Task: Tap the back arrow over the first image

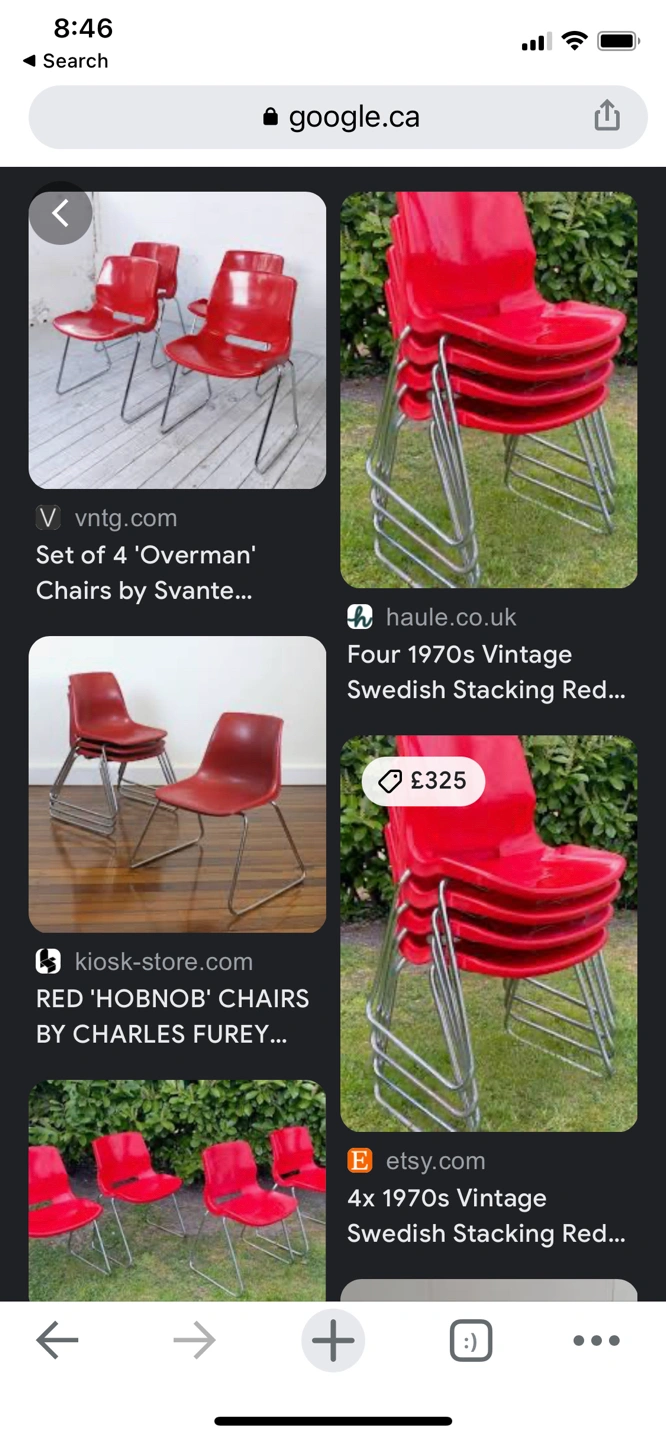Action: pyautogui.click(x=61, y=213)
